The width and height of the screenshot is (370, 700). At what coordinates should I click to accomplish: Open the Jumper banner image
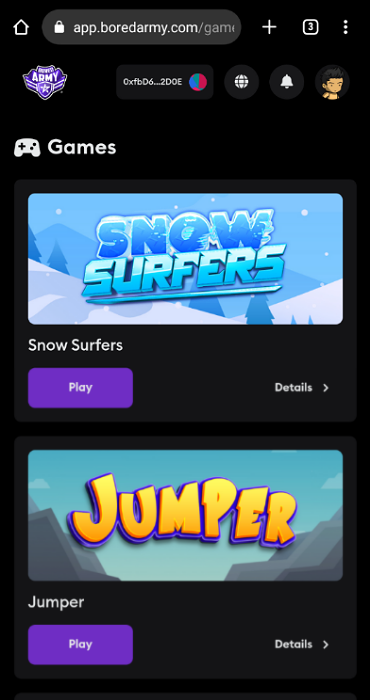coord(185,516)
